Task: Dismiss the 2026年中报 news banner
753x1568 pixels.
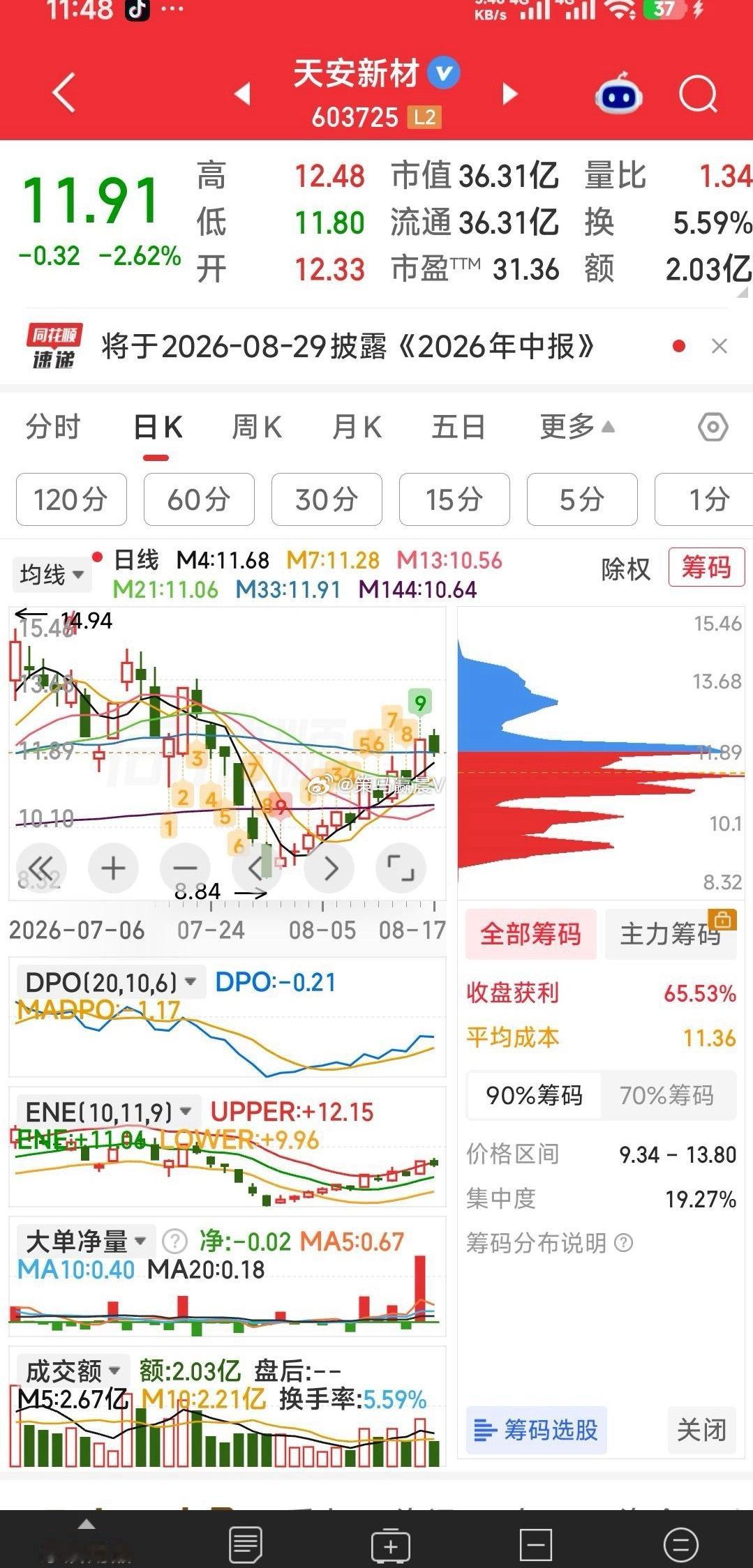Action: click(x=719, y=346)
